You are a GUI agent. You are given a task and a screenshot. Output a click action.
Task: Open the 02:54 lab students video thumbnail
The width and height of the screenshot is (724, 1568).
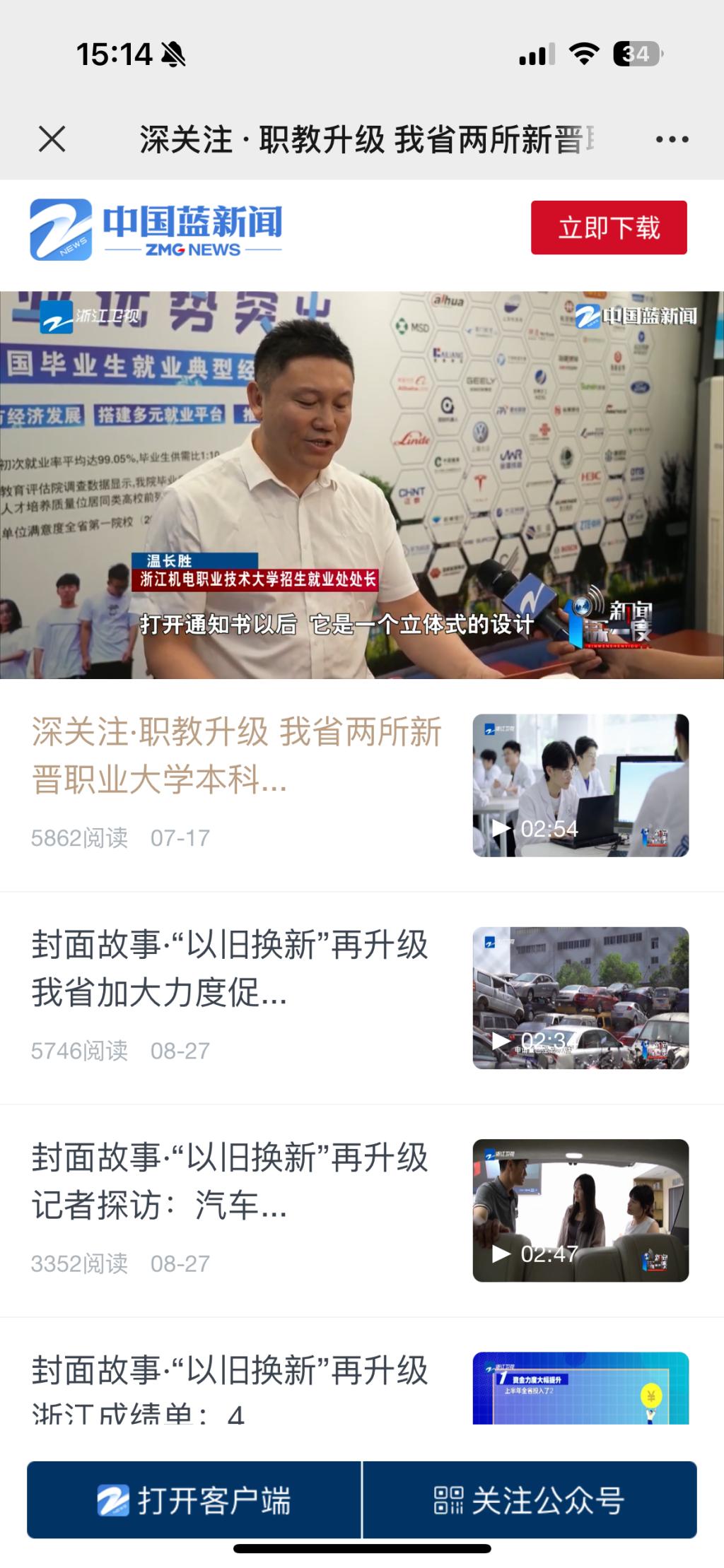point(580,785)
